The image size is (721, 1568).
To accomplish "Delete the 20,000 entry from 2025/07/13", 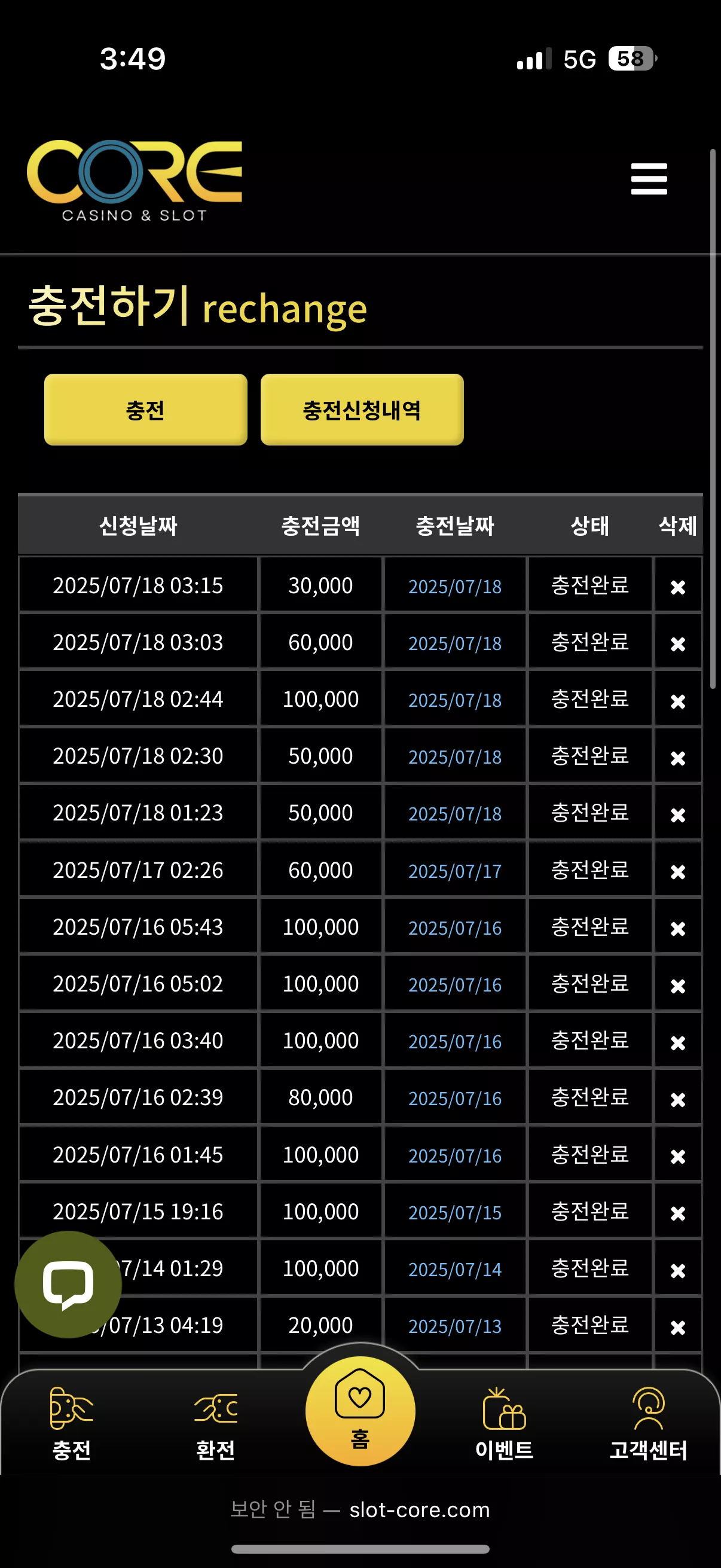I will click(677, 1326).
